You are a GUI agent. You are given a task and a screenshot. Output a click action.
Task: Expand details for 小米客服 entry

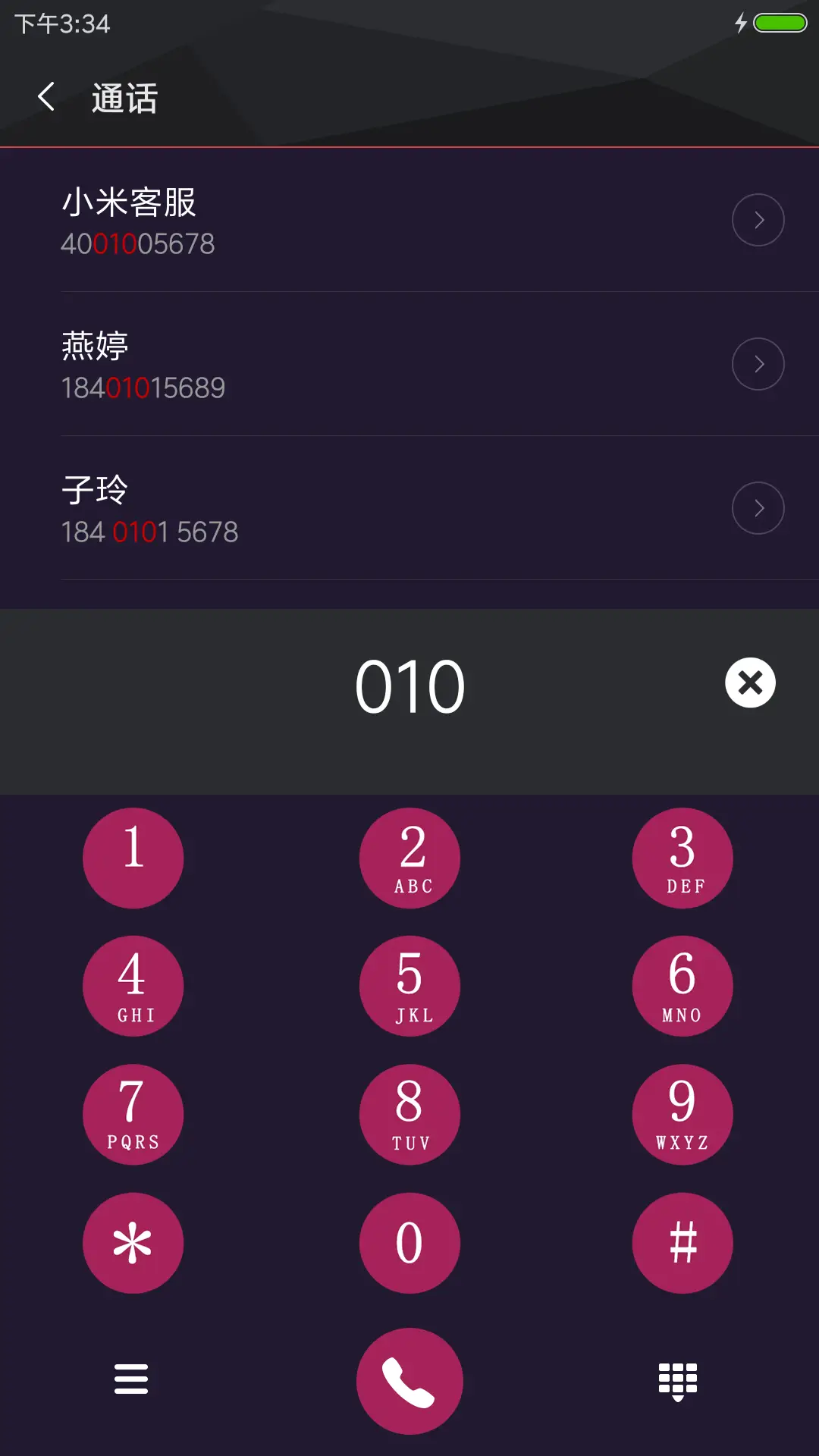point(758,220)
